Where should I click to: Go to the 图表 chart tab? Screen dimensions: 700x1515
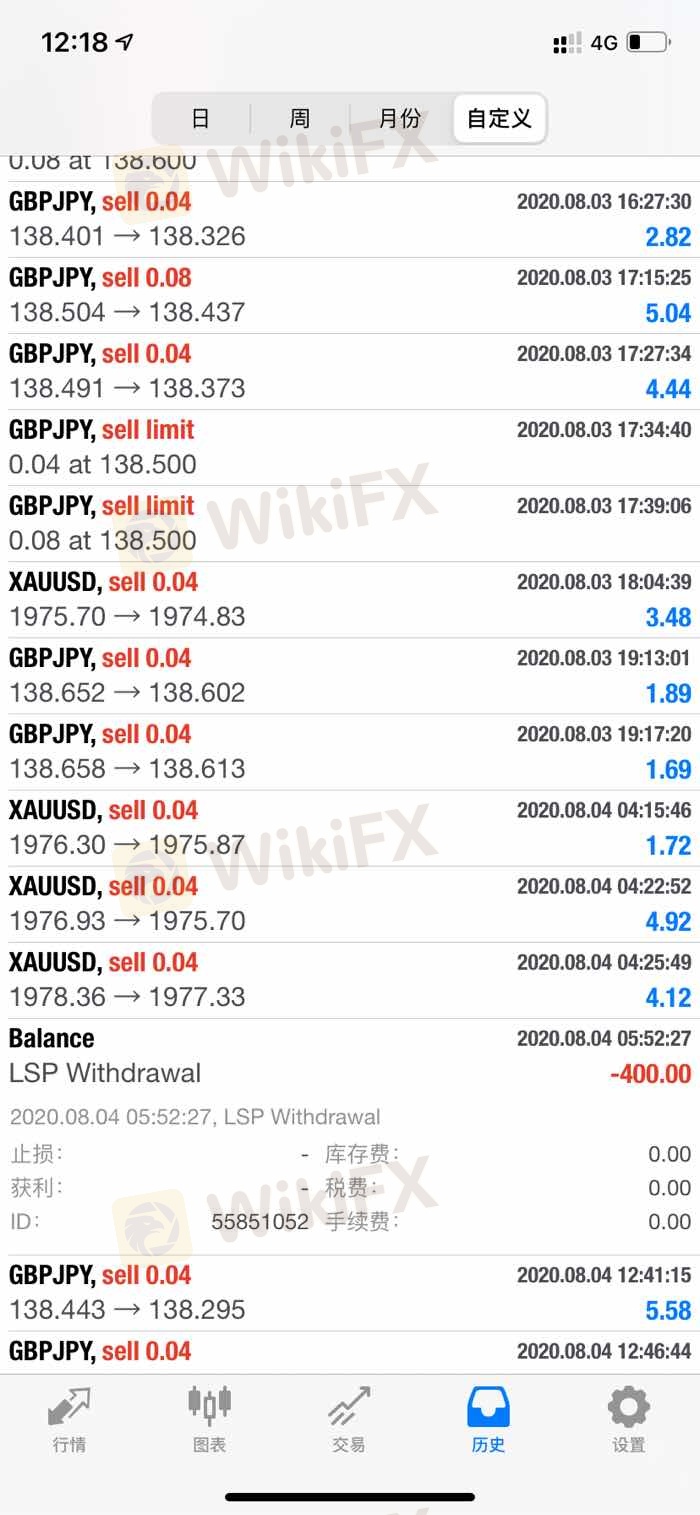pyautogui.click(x=209, y=1419)
